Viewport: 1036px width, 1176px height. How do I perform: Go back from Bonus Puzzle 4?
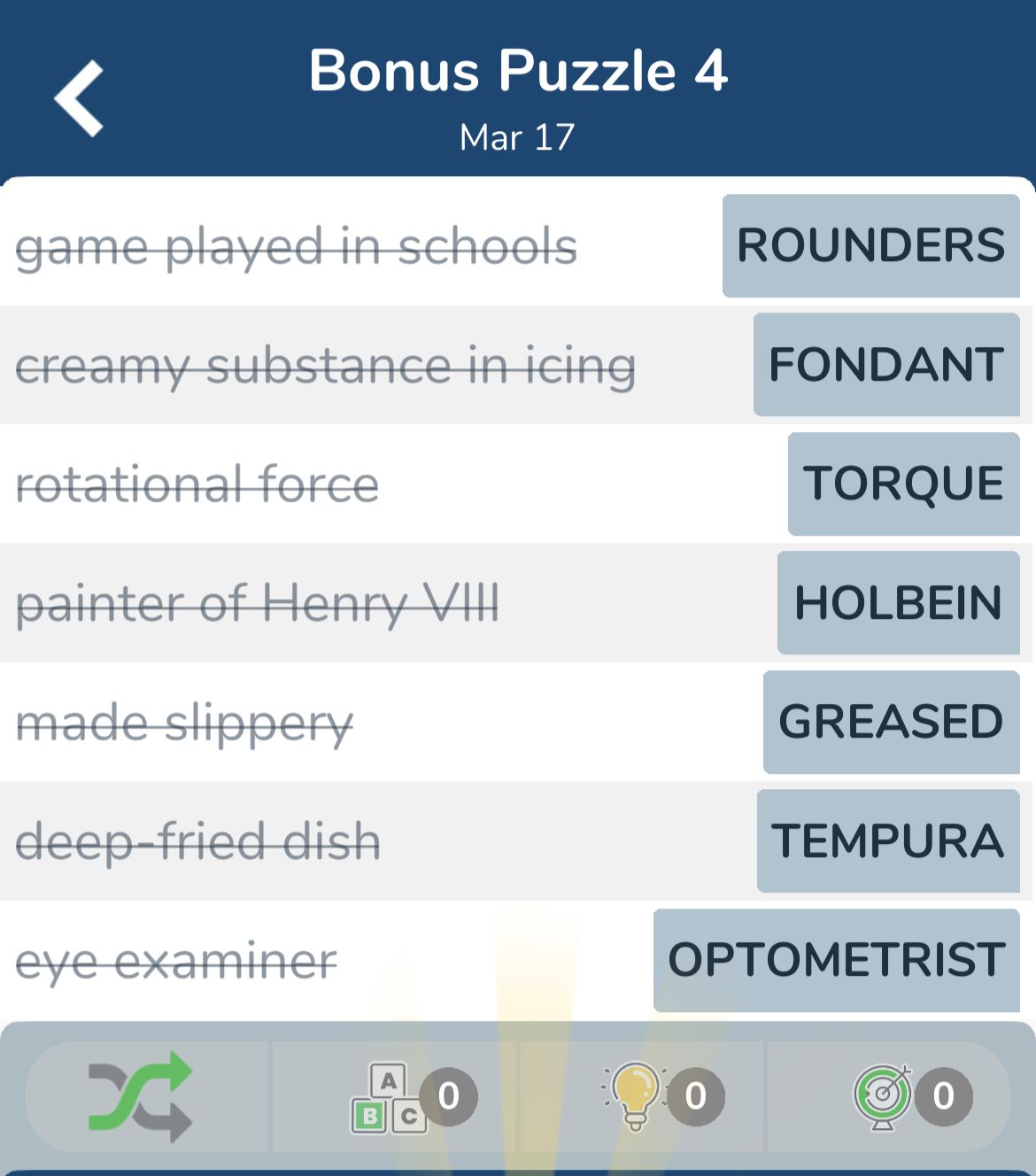click(80, 98)
